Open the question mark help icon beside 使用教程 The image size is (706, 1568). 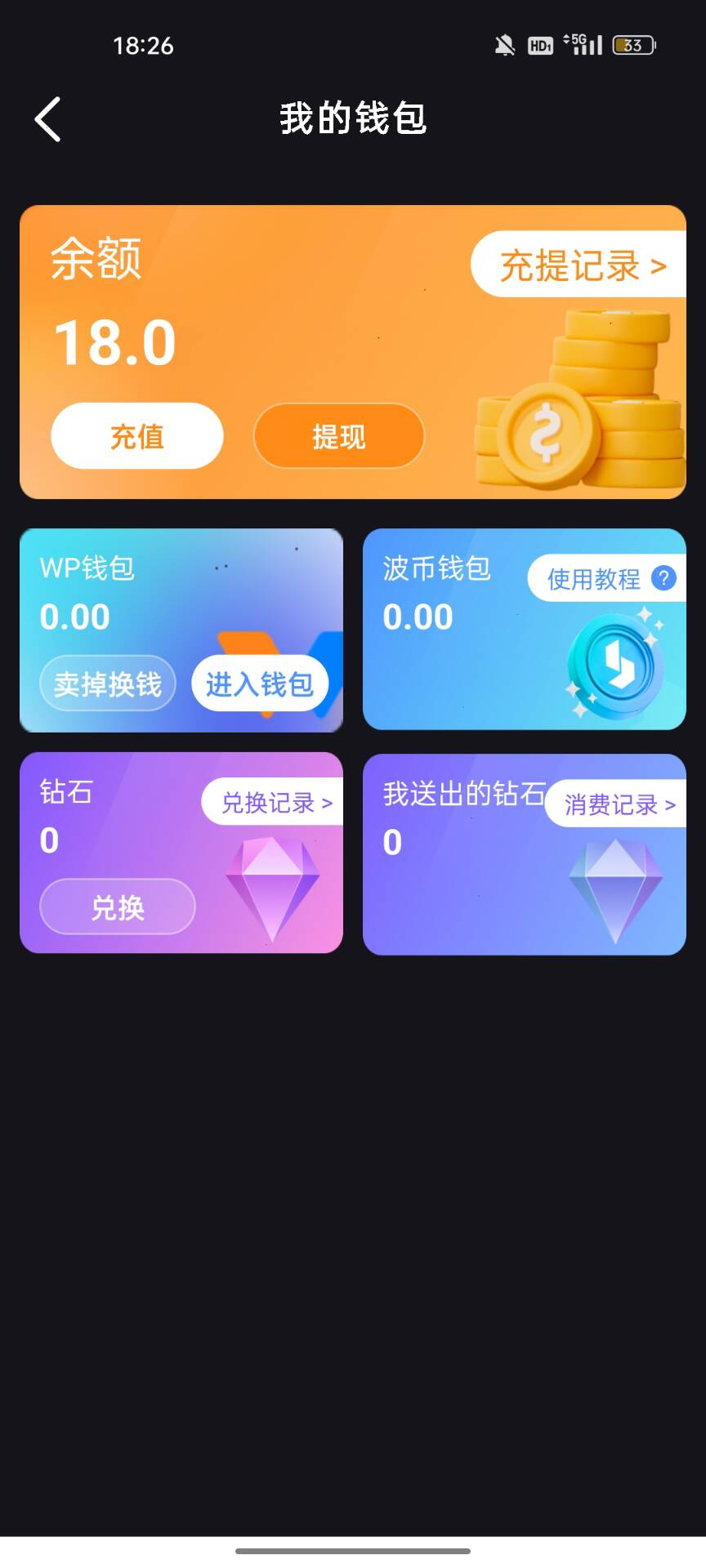[x=664, y=577]
